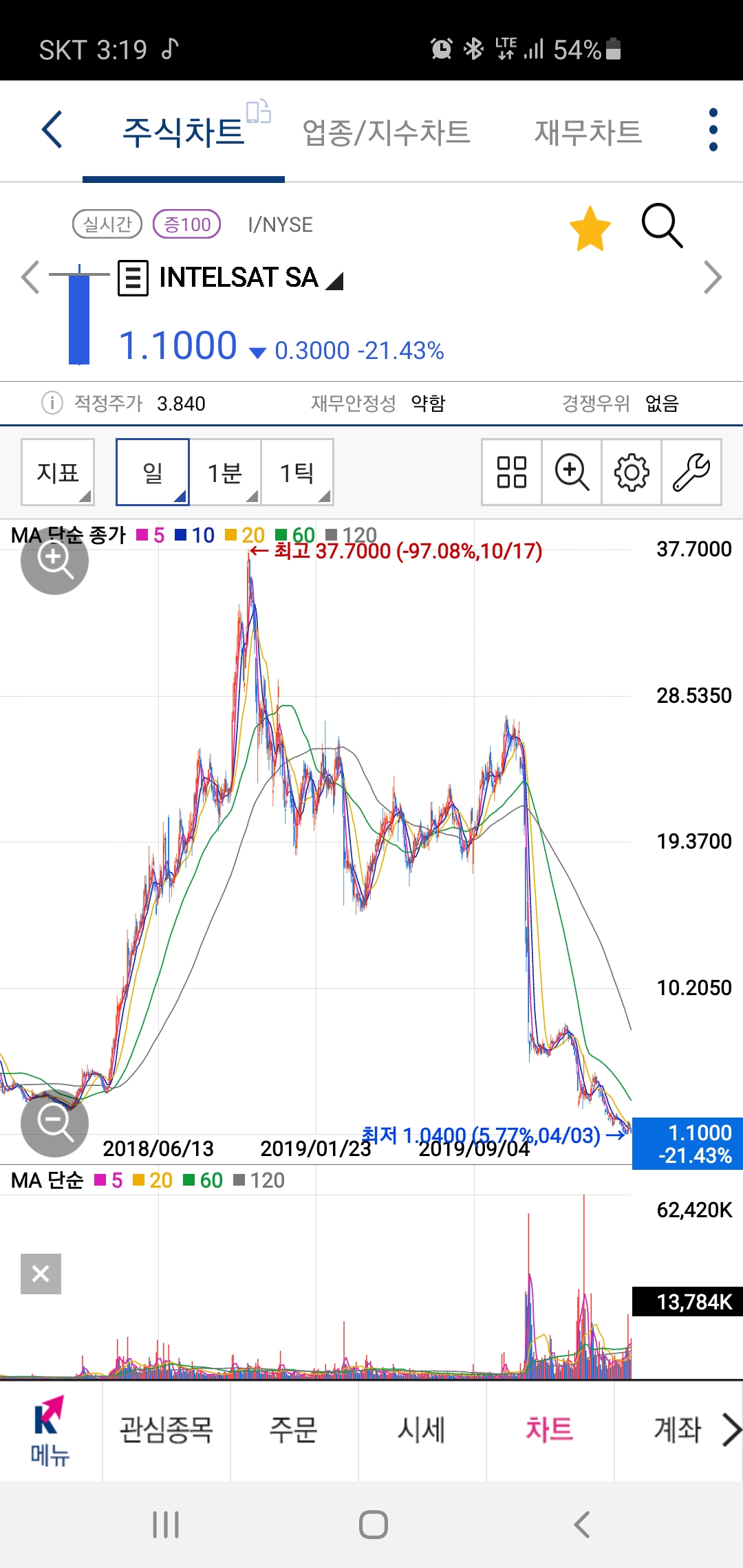Open the wrench tools button
743x1568 pixels.
click(x=691, y=472)
